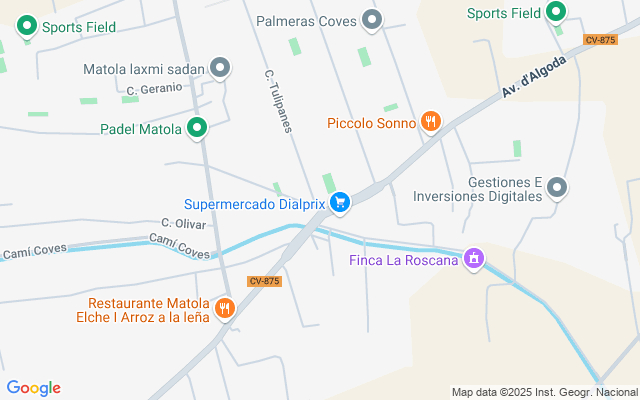Select Gestiones E Inversiones Digitales pin
This screenshot has height=400, width=640.
click(x=558, y=187)
